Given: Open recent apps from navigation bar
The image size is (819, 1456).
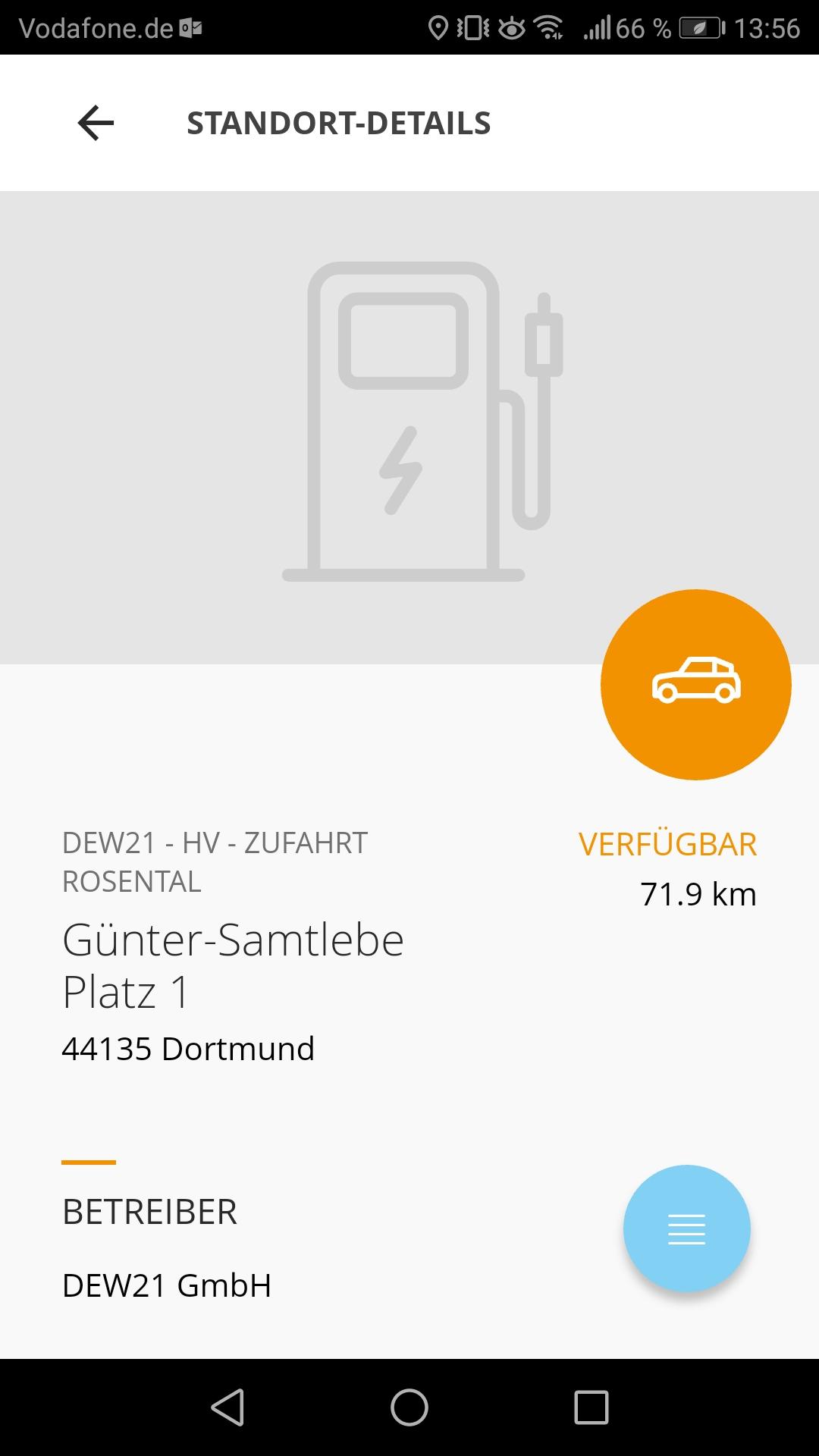Looking at the screenshot, I should coord(591,1407).
